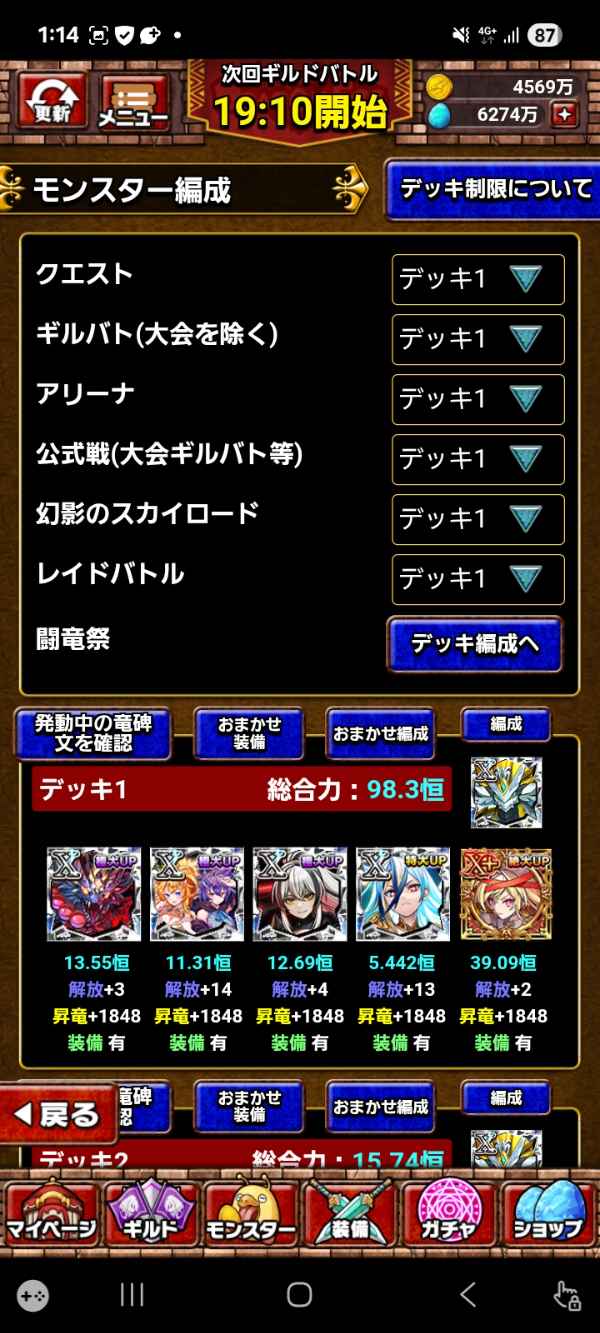
Task: Go to デッキ編成へ for 闘竜祭
Action: [x=474, y=644]
